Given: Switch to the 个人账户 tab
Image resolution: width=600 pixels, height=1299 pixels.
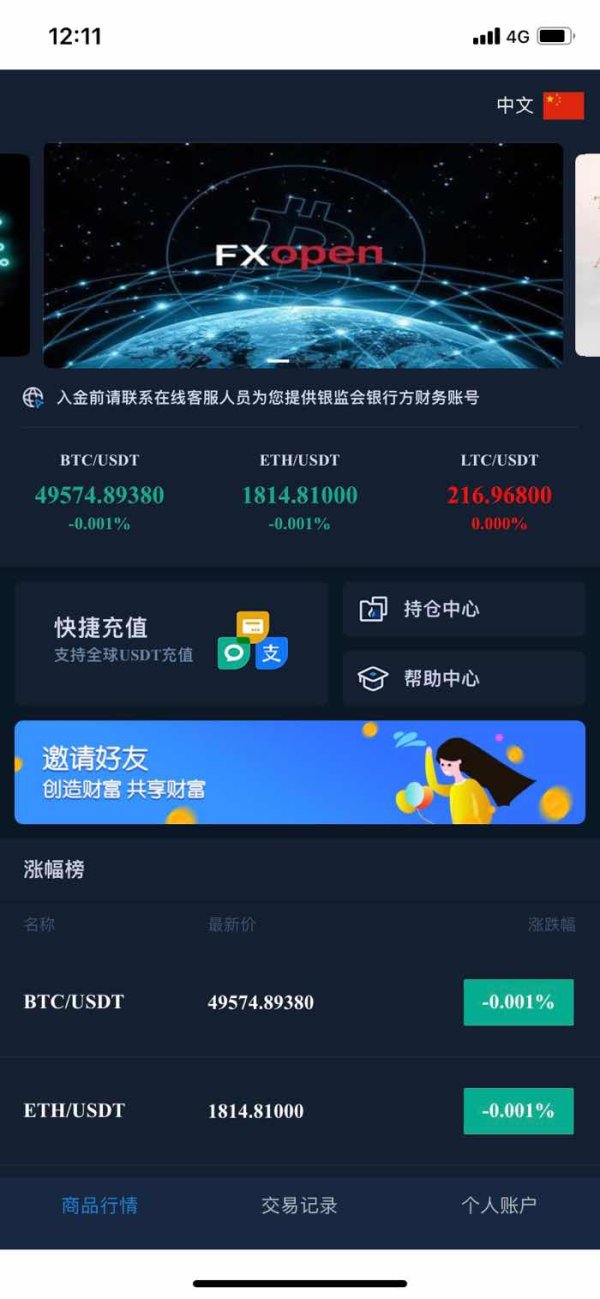Looking at the screenshot, I should (499, 1205).
